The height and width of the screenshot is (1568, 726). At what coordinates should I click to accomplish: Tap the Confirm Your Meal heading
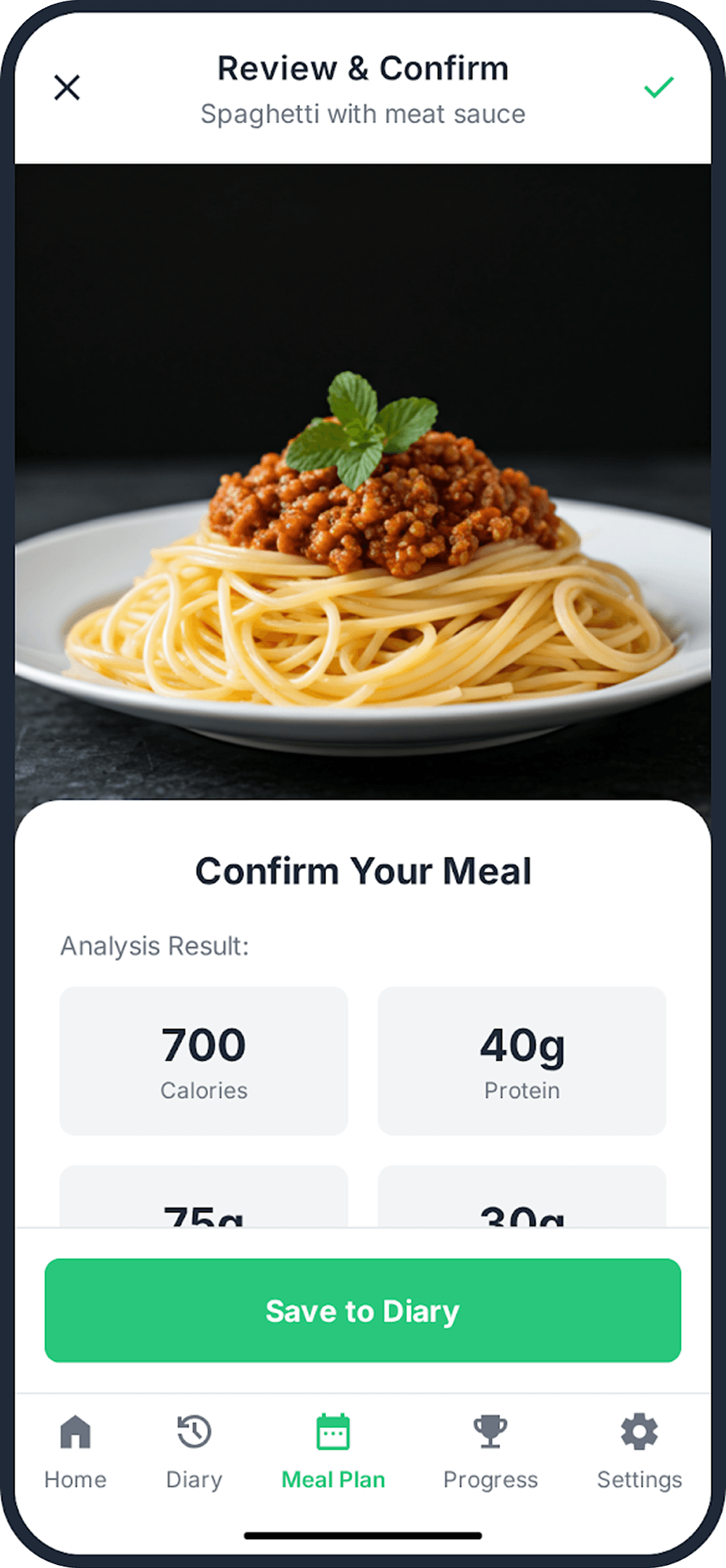[363, 871]
